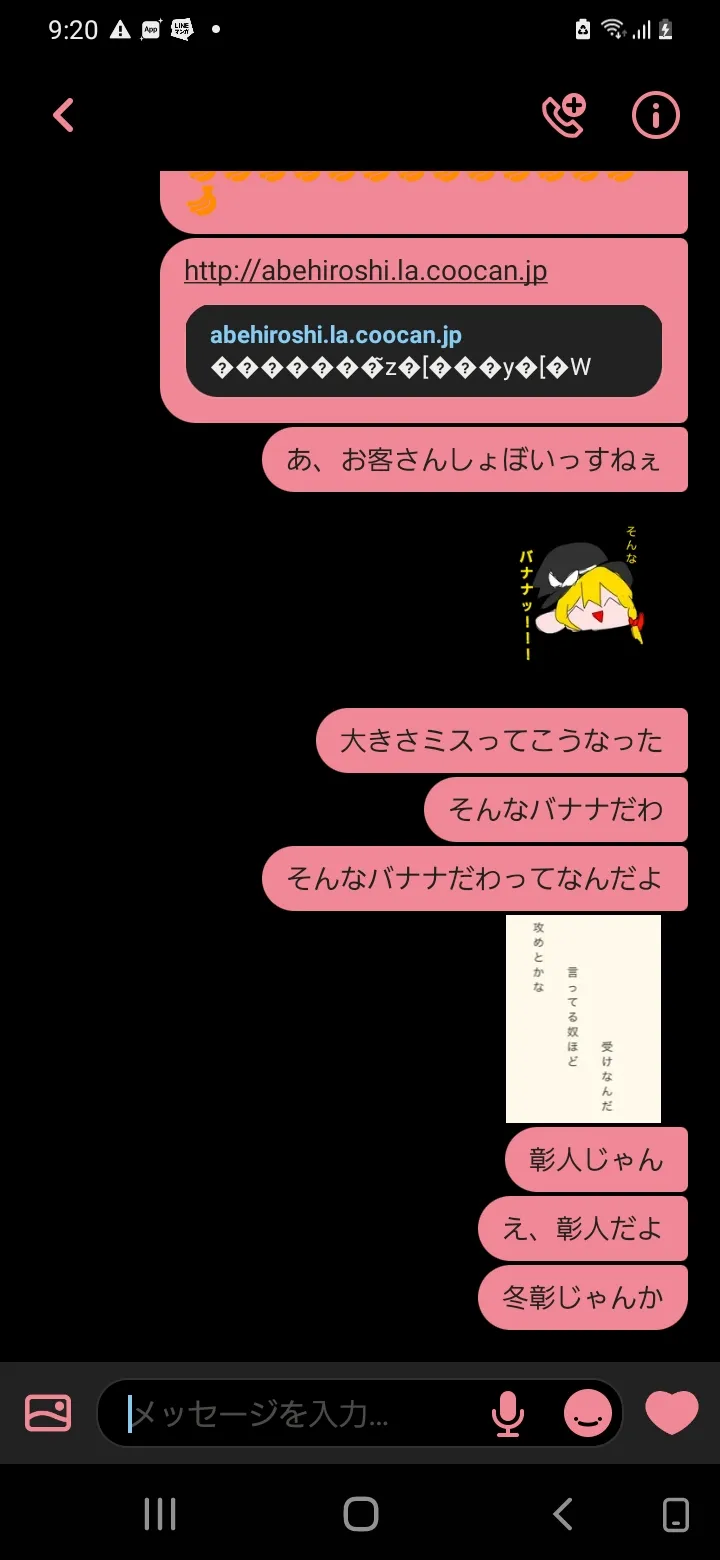View the sent vertical-text image
This screenshot has width=720, height=1560.
click(x=583, y=1019)
